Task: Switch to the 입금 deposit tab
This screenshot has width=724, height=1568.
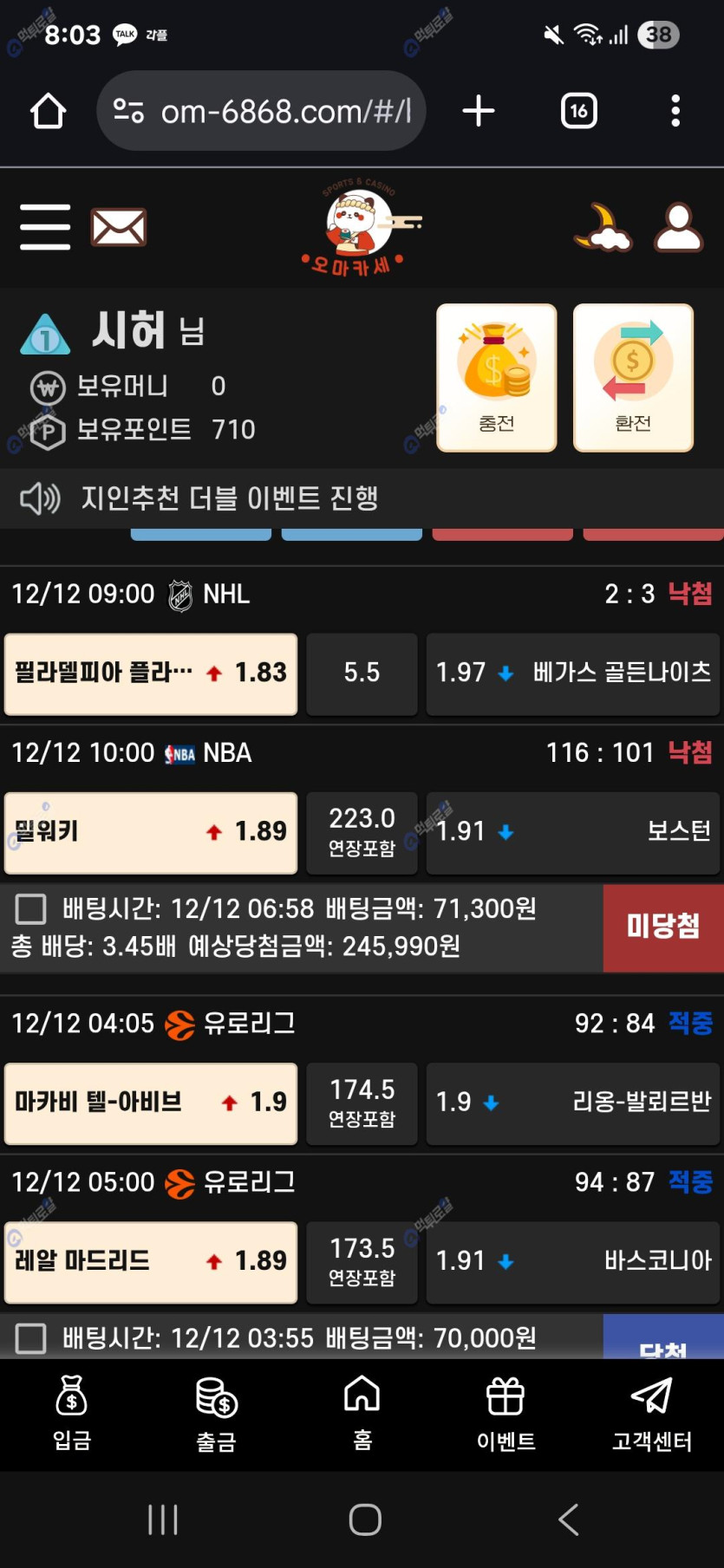Action: coord(72,1413)
